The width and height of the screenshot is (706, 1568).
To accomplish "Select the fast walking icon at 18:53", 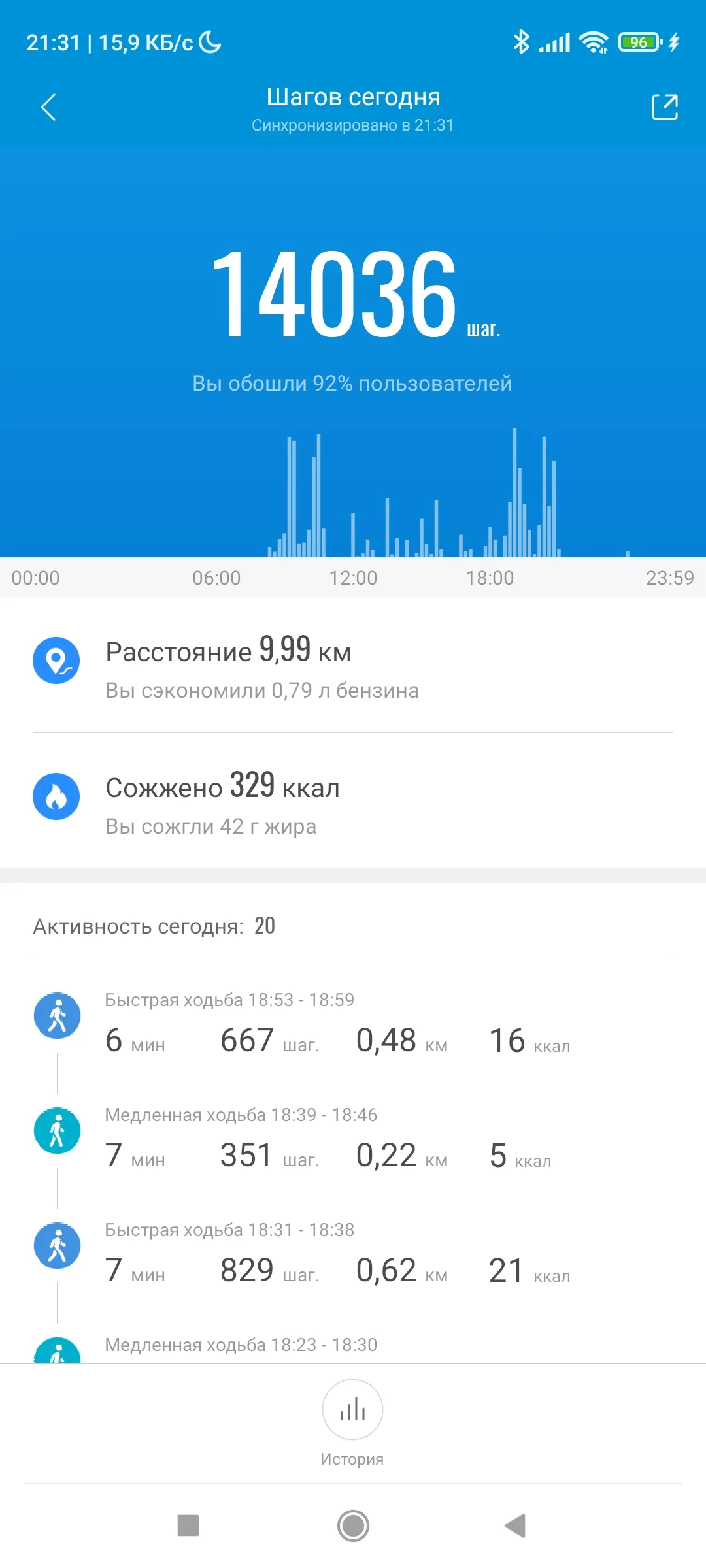I will pos(58,1016).
